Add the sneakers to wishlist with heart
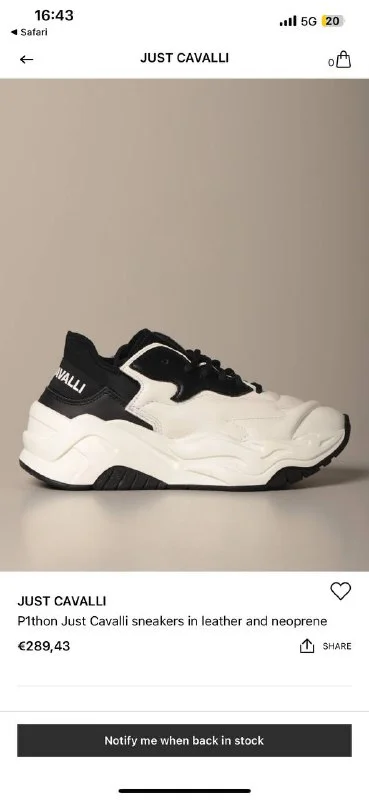 (340, 591)
